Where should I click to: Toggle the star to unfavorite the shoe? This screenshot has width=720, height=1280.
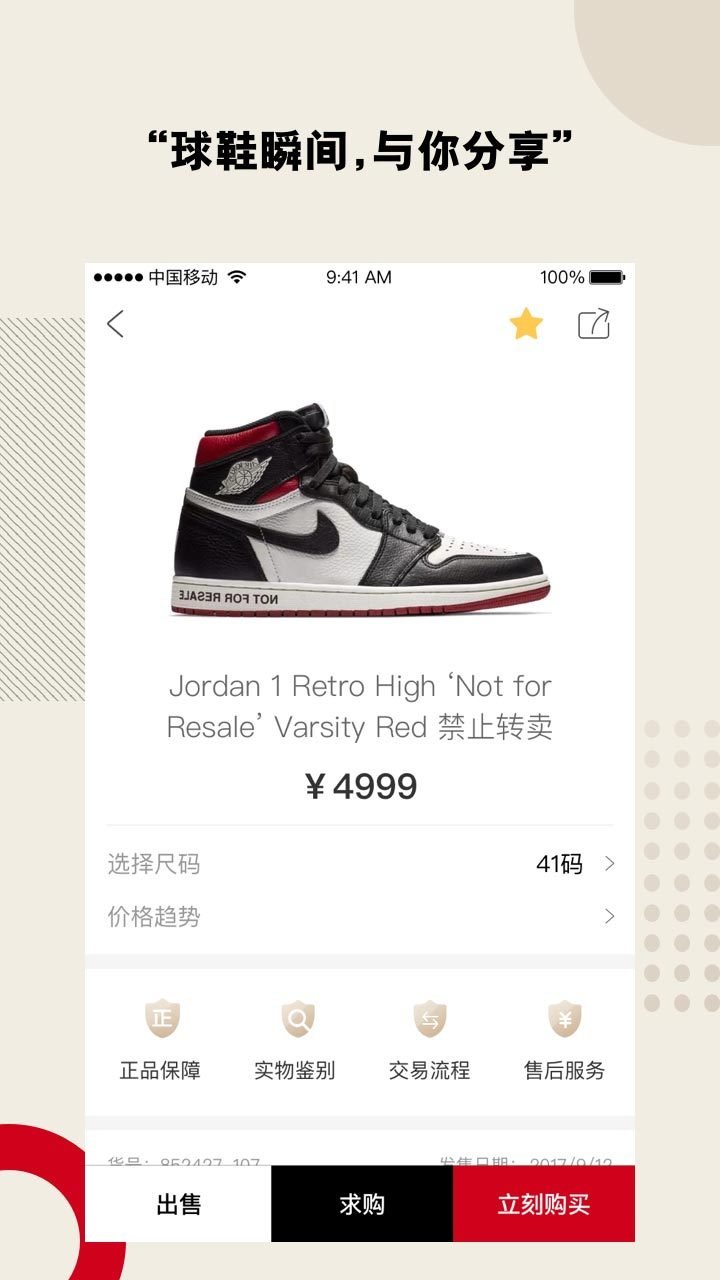(526, 325)
